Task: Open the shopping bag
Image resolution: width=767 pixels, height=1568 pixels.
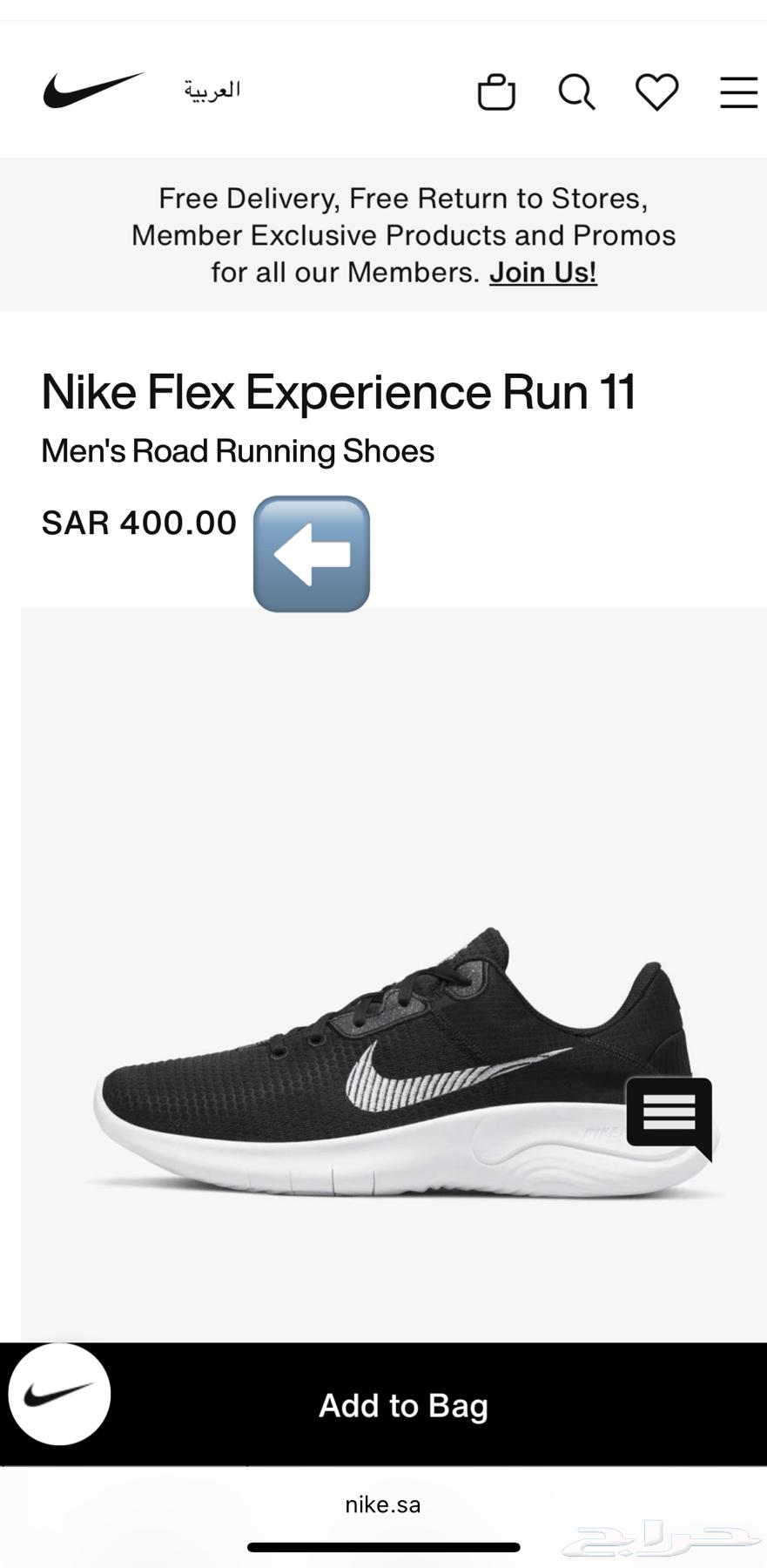Action: click(x=496, y=92)
